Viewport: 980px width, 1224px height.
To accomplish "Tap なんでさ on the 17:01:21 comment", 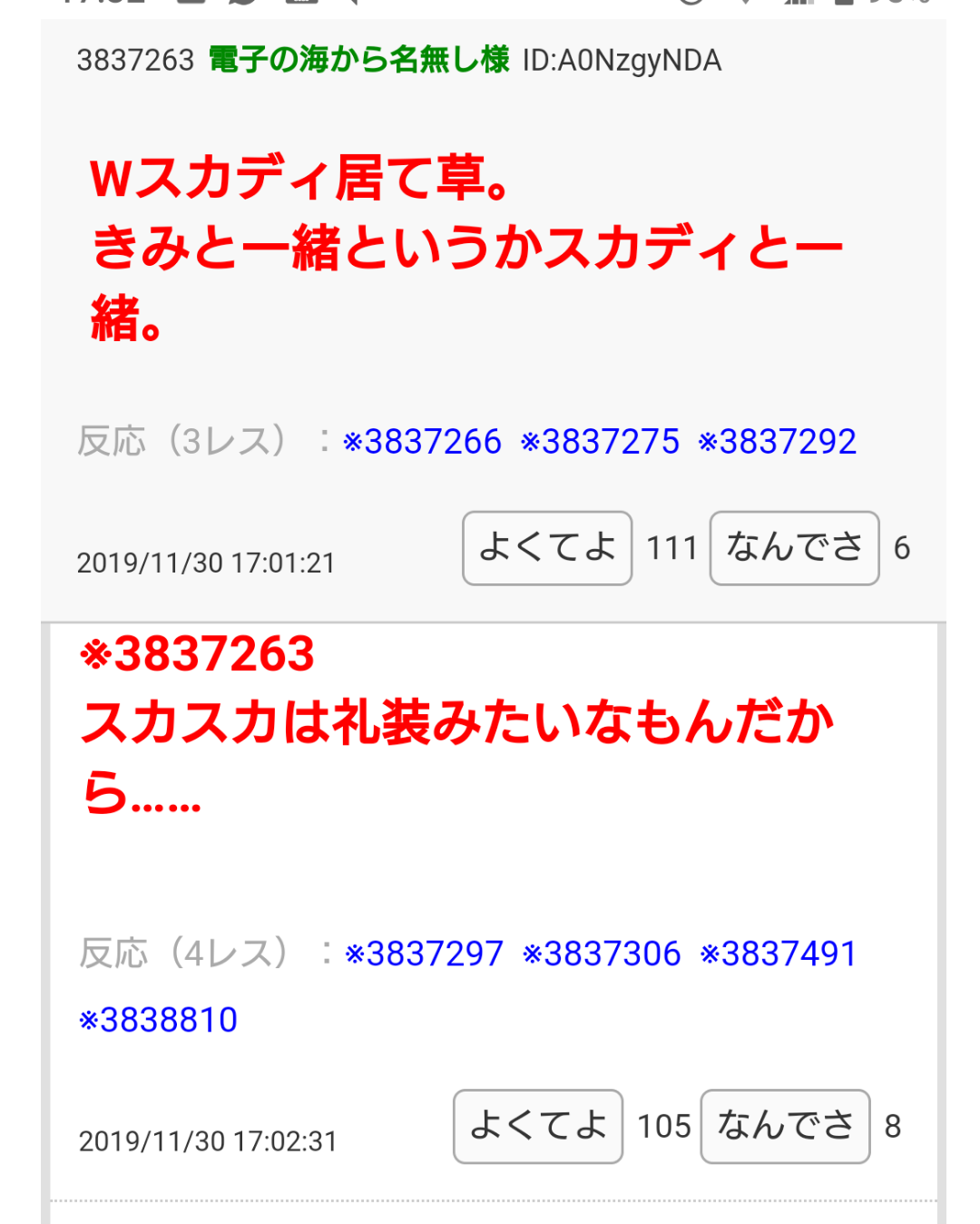I will point(794,548).
